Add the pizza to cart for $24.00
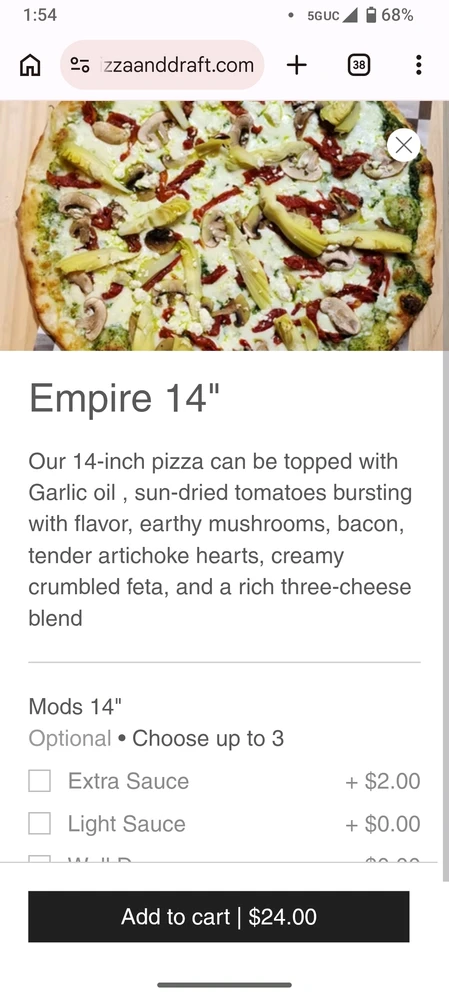The width and height of the screenshot is (449, 1000). [x=219, y=916]
